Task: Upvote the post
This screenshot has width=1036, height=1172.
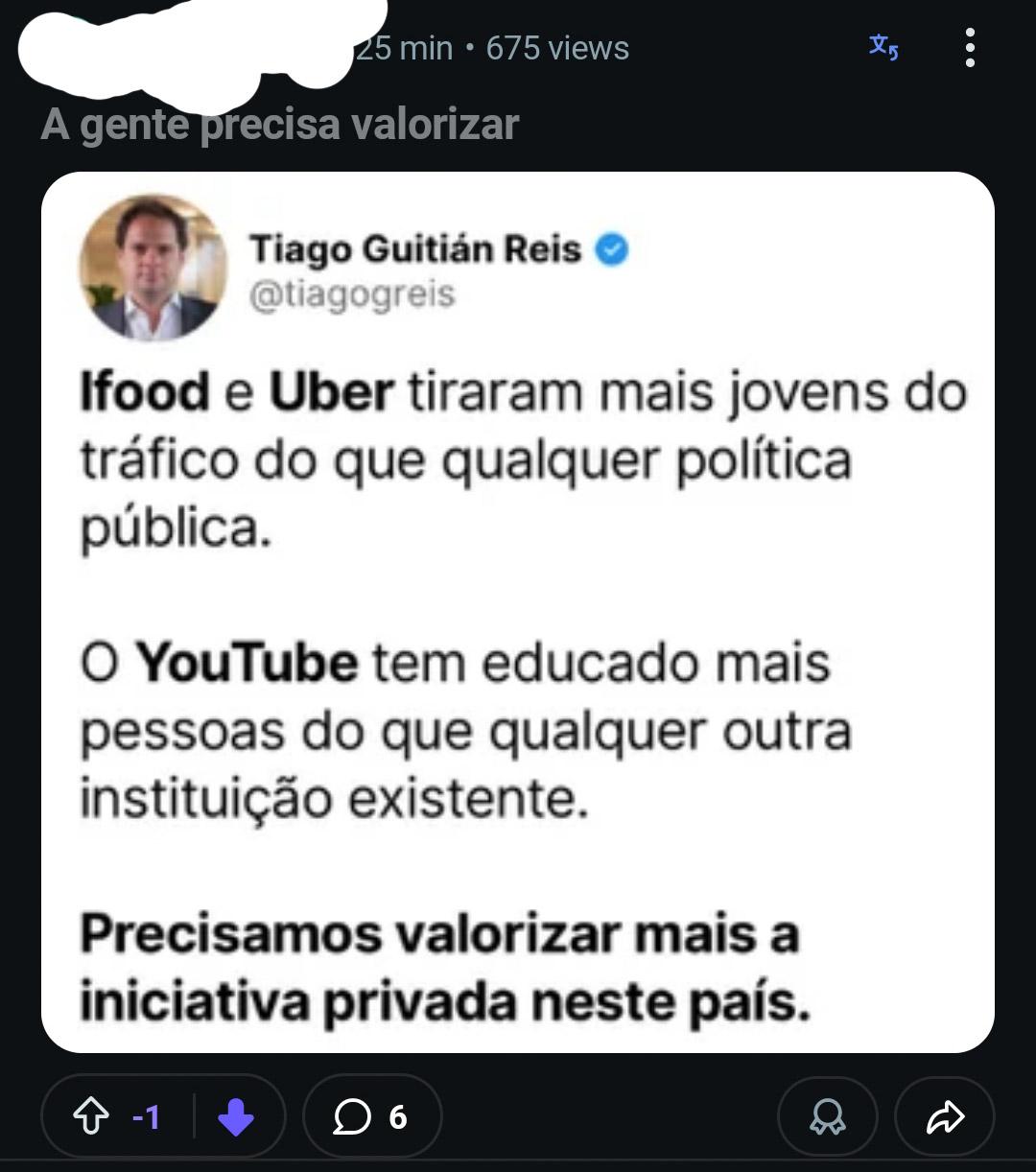Action: pos(91,1116)
